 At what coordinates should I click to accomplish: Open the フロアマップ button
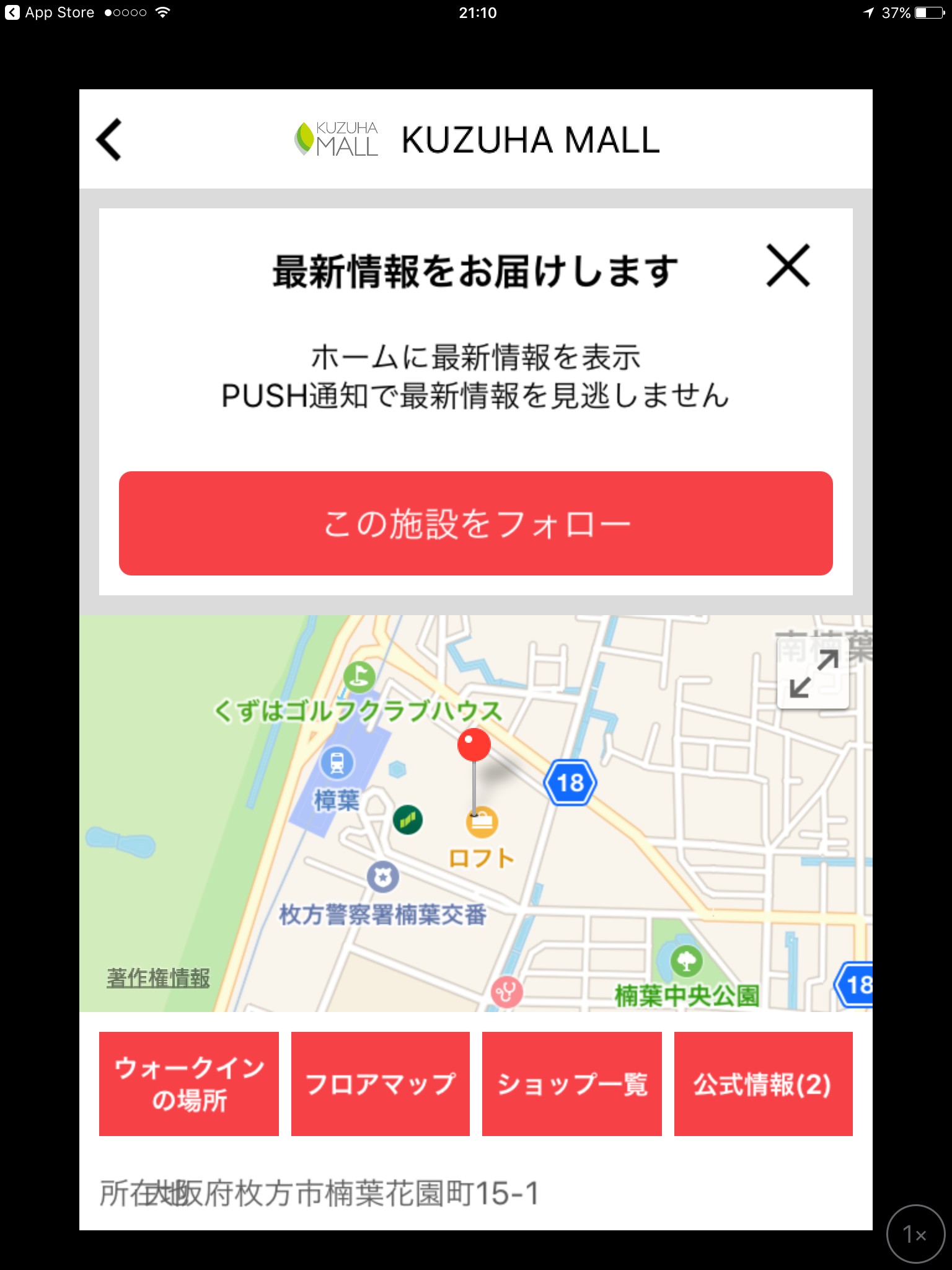(380, 1083)
